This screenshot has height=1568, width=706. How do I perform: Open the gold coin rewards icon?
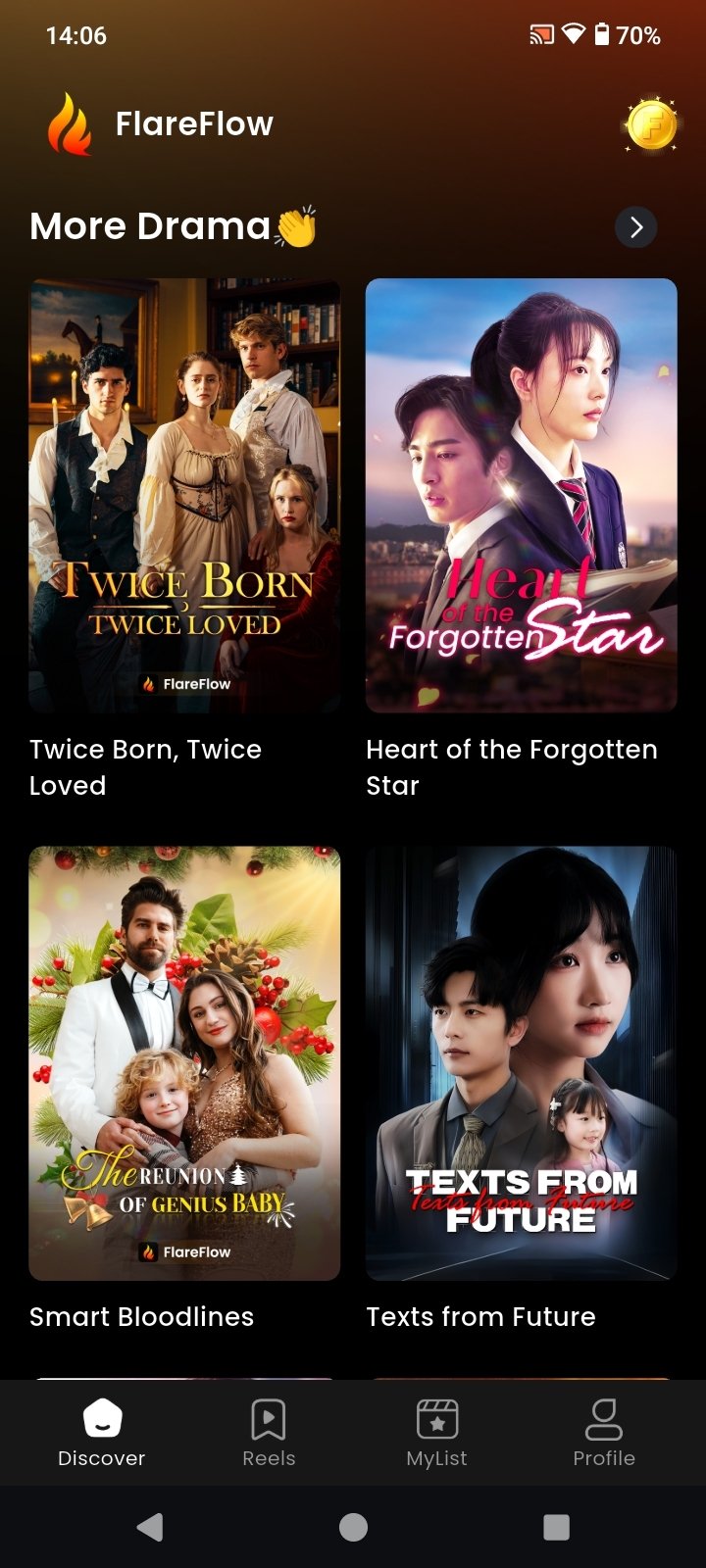(651, 124)
